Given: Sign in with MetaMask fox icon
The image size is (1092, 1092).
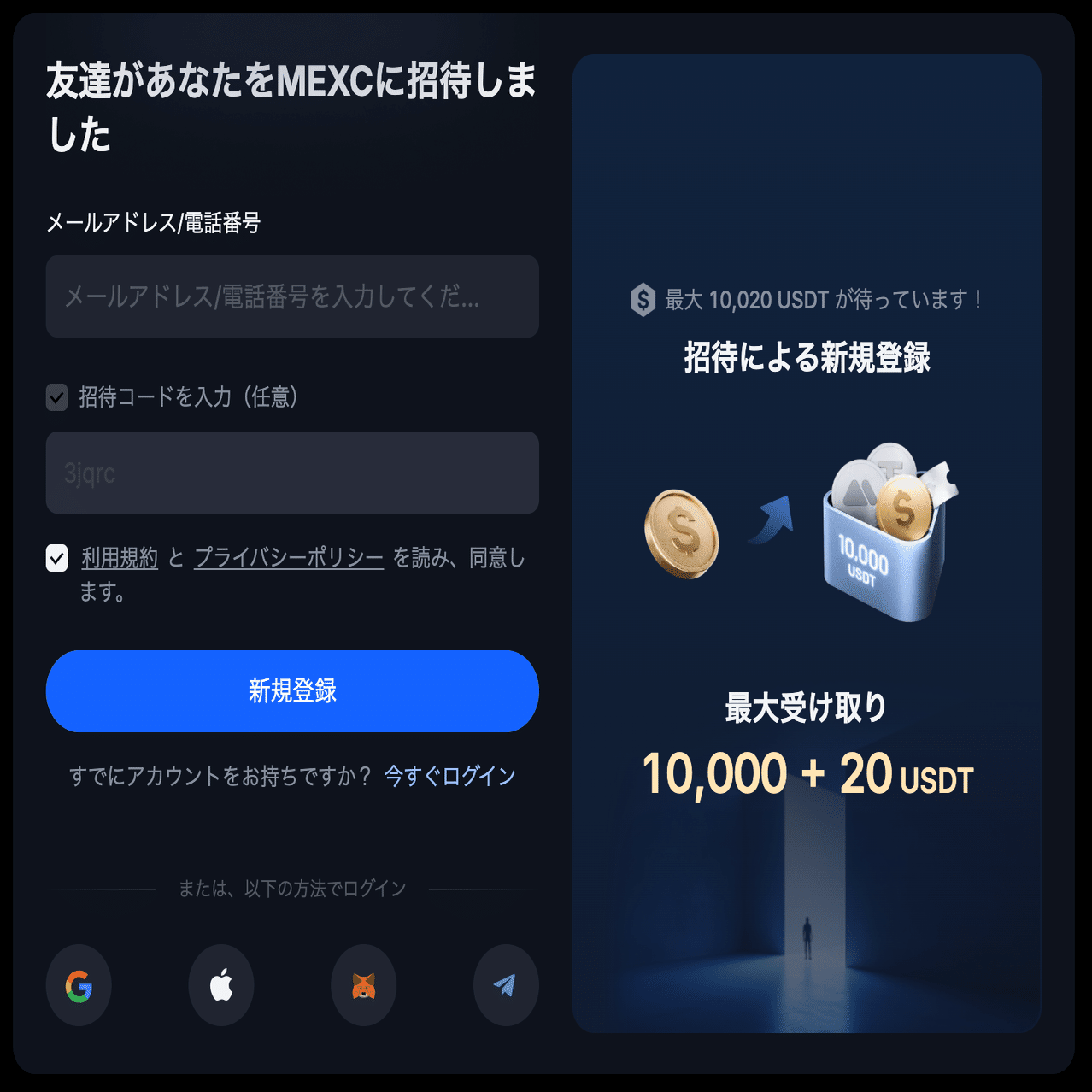Looking at the screenshot, I should [364, 985].
